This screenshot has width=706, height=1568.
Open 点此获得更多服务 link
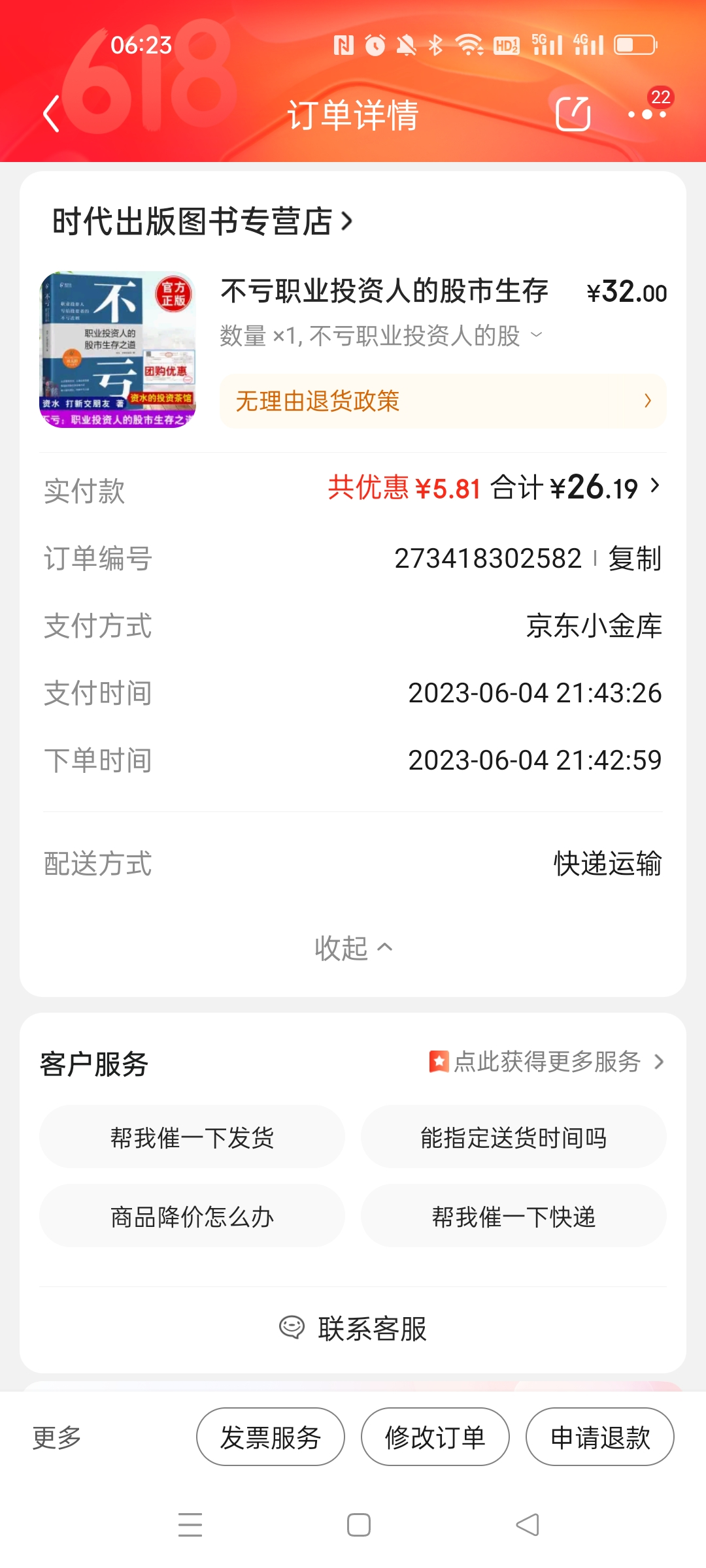[x=546, y=1062]
